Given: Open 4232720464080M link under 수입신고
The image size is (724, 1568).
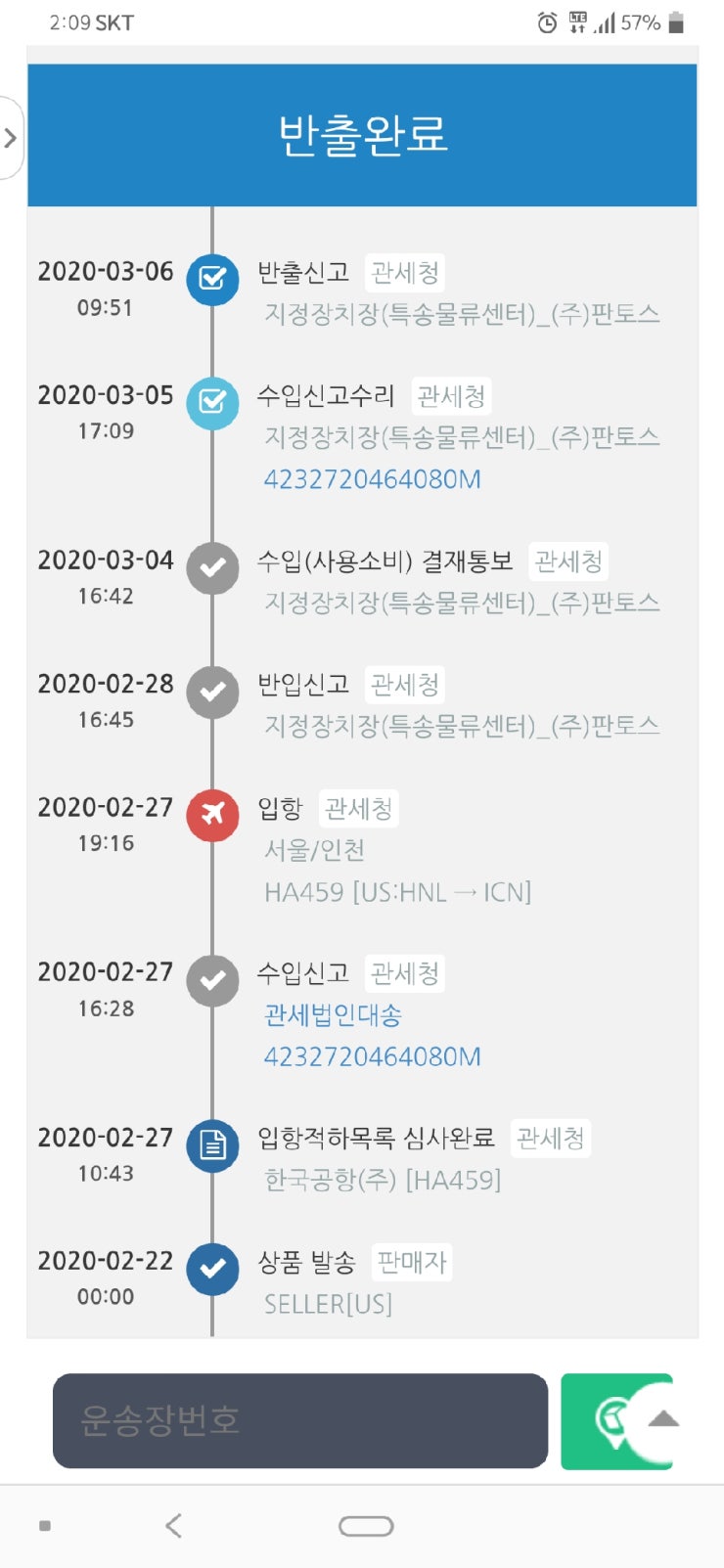Looking at the screenshot, I should tap(372, 1056).
